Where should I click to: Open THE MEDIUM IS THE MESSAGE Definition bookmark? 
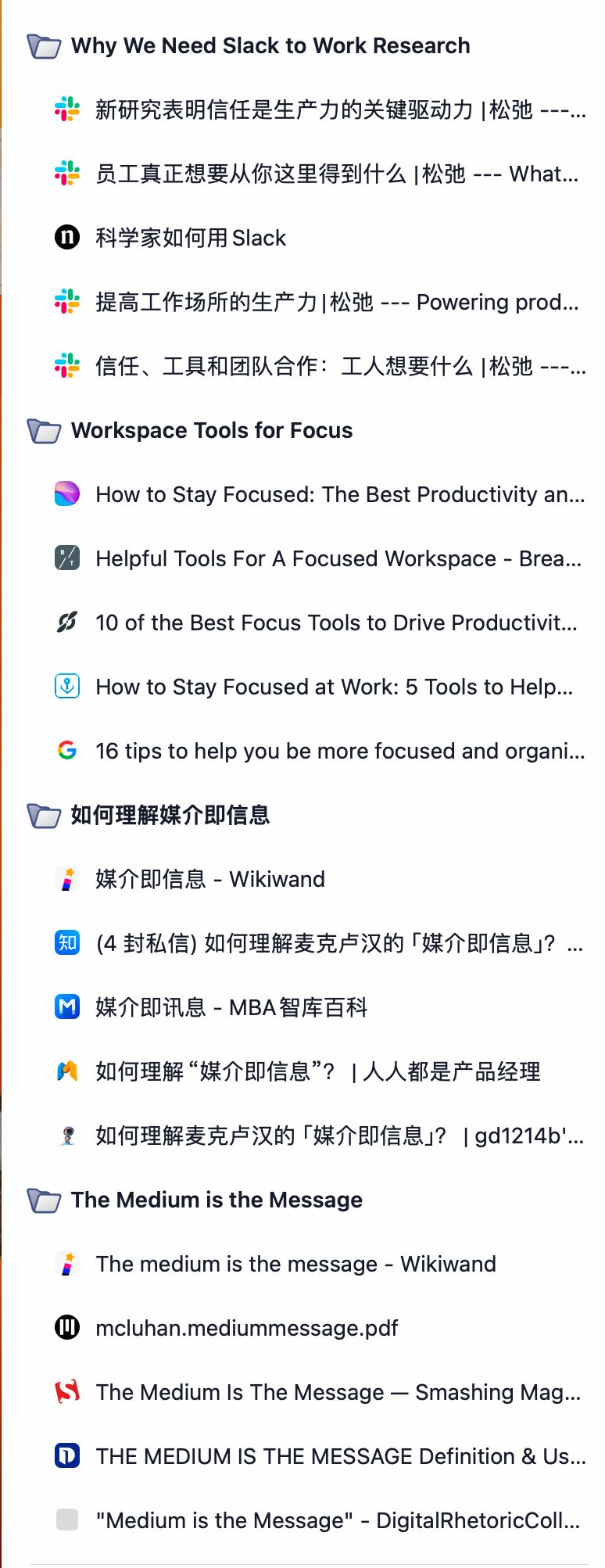[340, 1457]
